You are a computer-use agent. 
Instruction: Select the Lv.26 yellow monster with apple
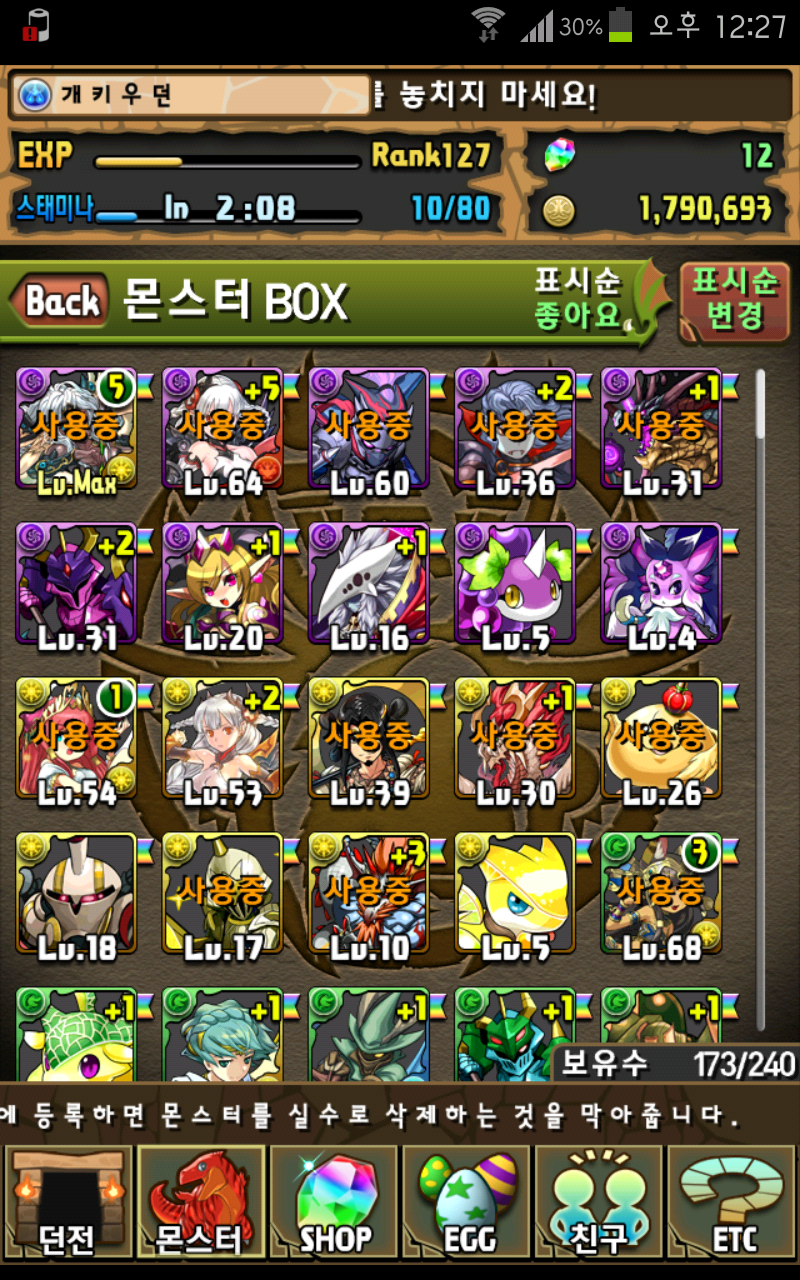click(660, 740)
